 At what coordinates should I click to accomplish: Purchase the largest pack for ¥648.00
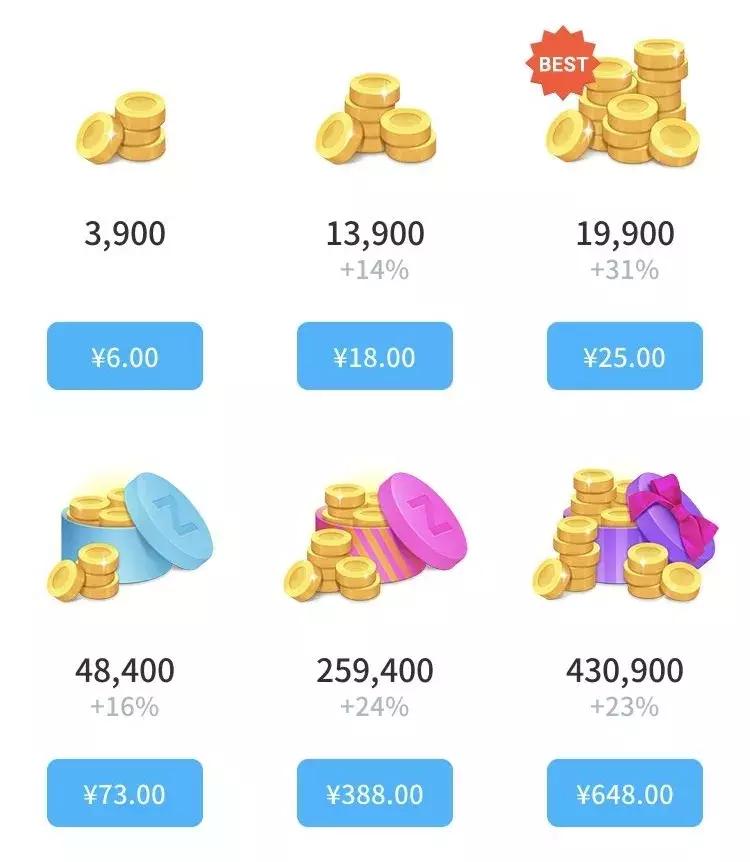623,795
